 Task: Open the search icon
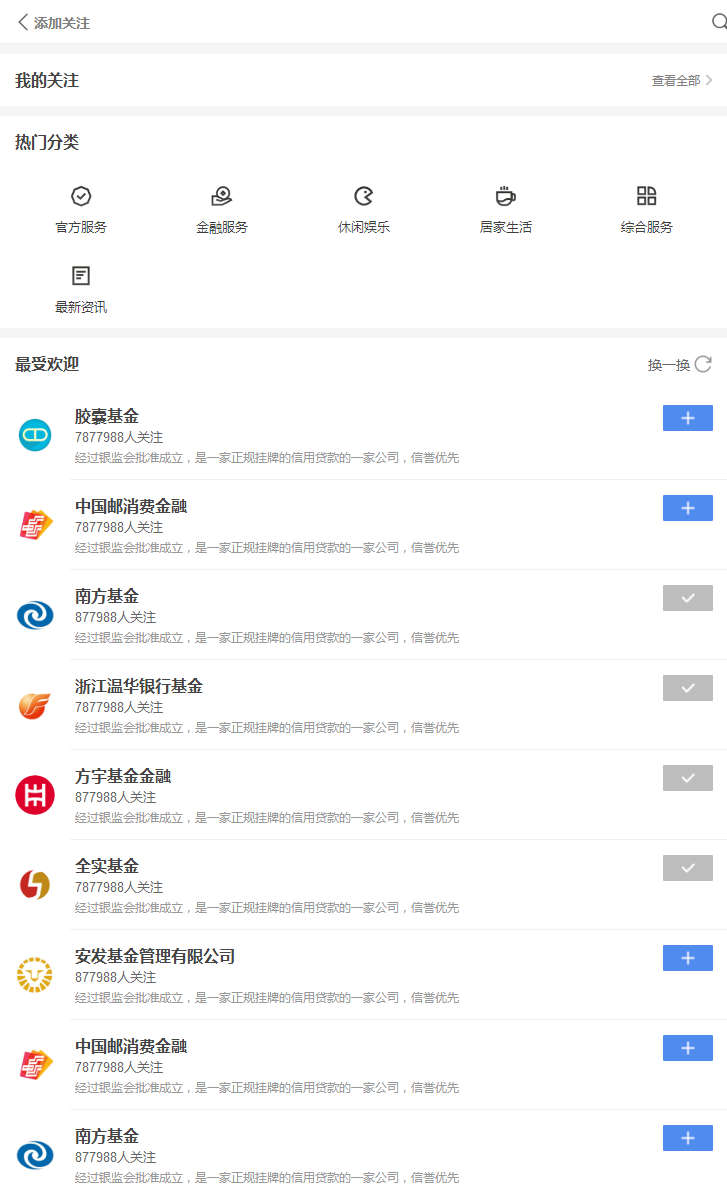click(719, 21)
